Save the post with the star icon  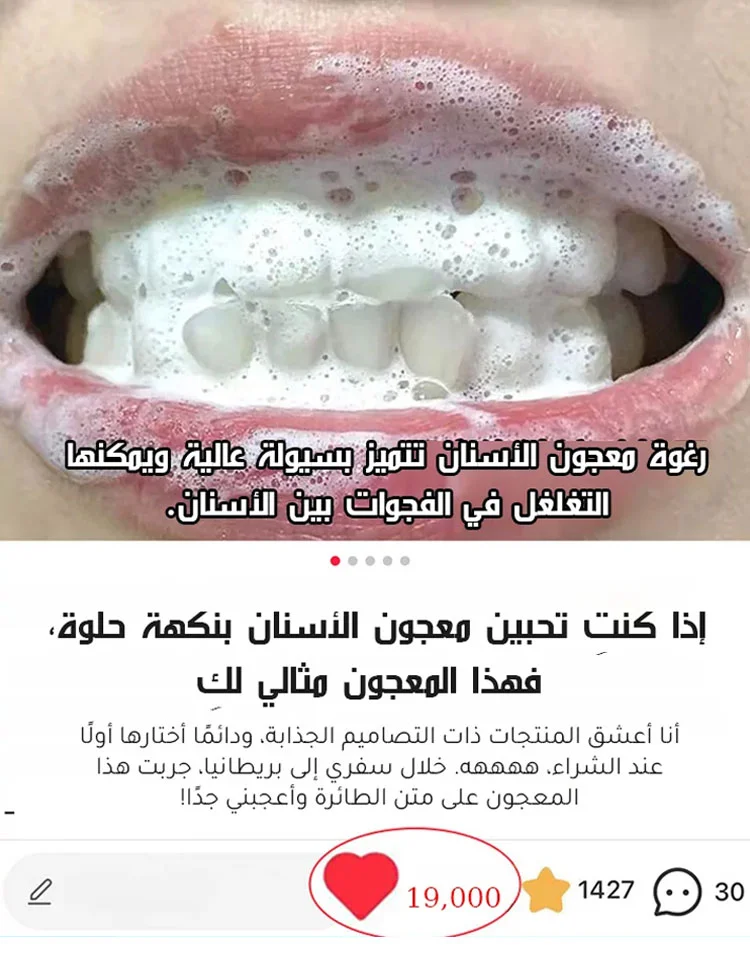click(x=546, y=890)
